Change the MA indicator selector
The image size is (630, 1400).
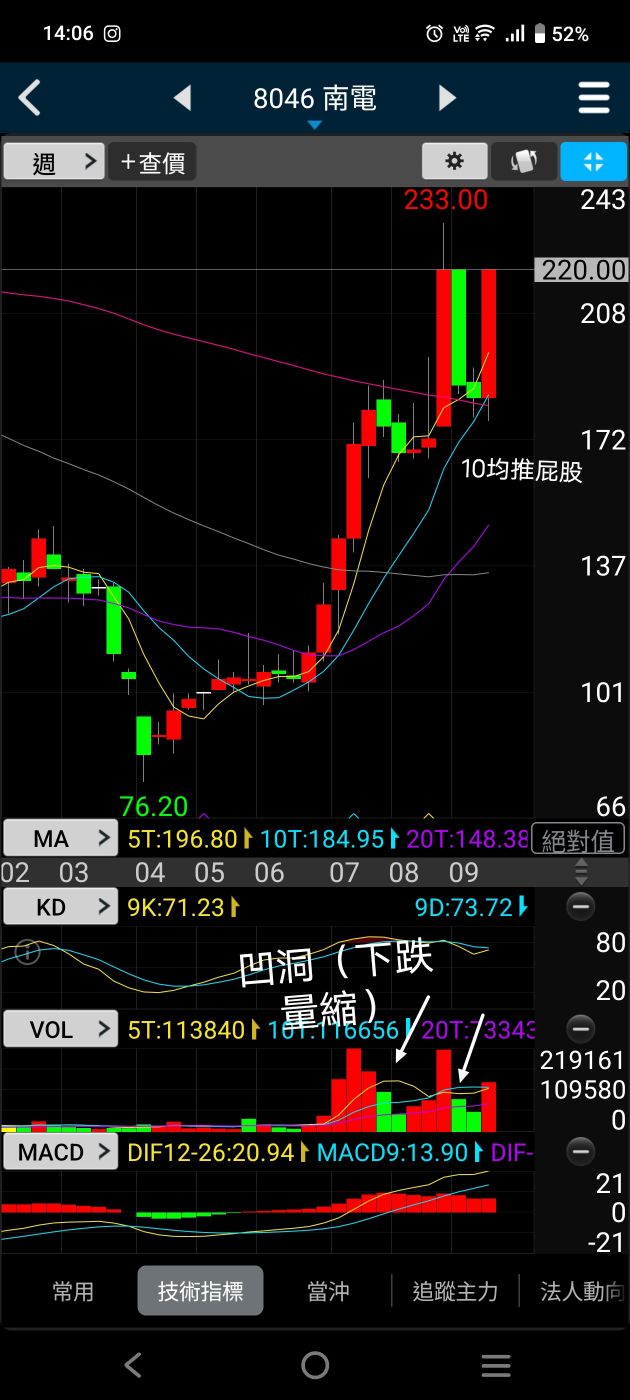pyautogui.click(x=60, y=838)
